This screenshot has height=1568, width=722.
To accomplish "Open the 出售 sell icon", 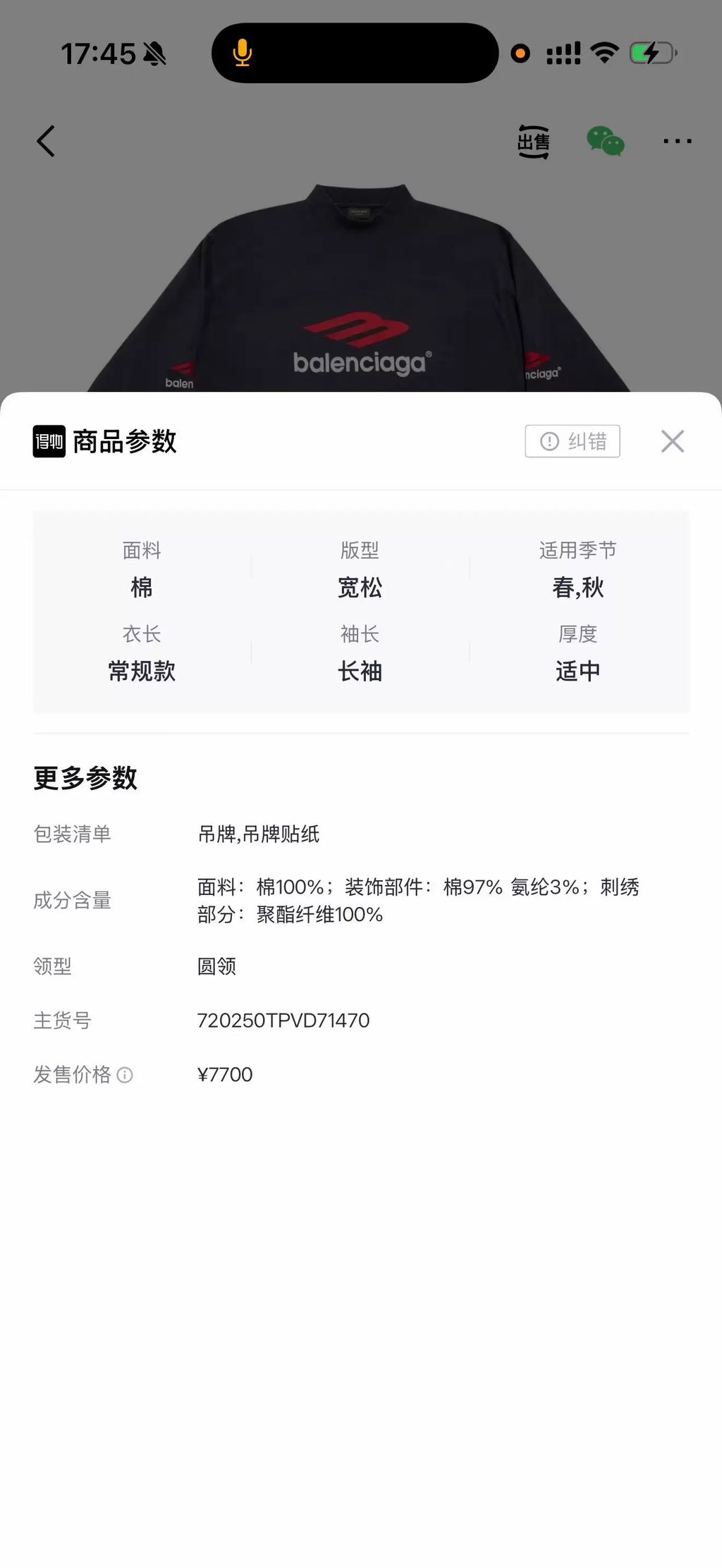I will click(533, 142).
